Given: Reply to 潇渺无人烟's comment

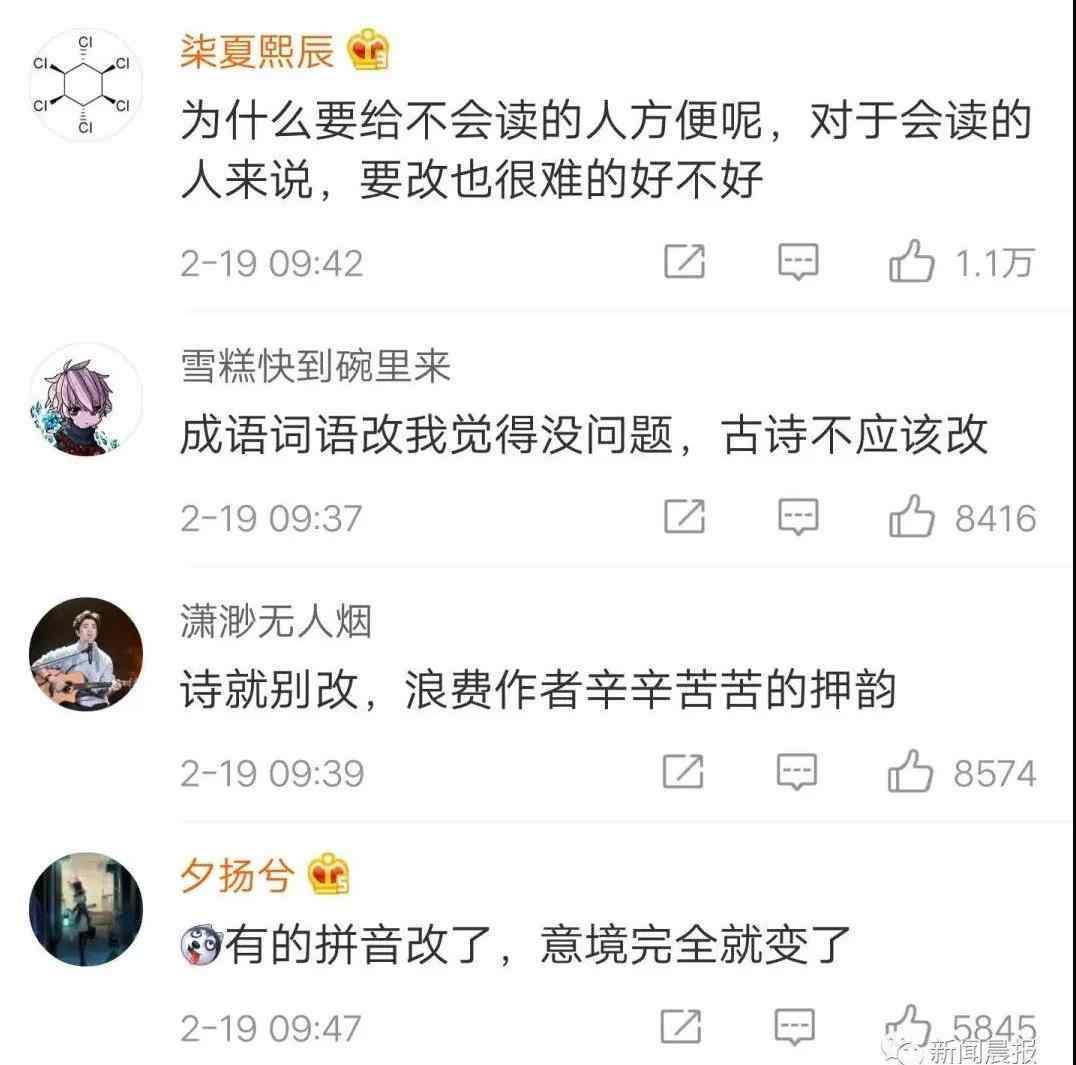Looking at the screenshot, I should click(x=798, y=772).
